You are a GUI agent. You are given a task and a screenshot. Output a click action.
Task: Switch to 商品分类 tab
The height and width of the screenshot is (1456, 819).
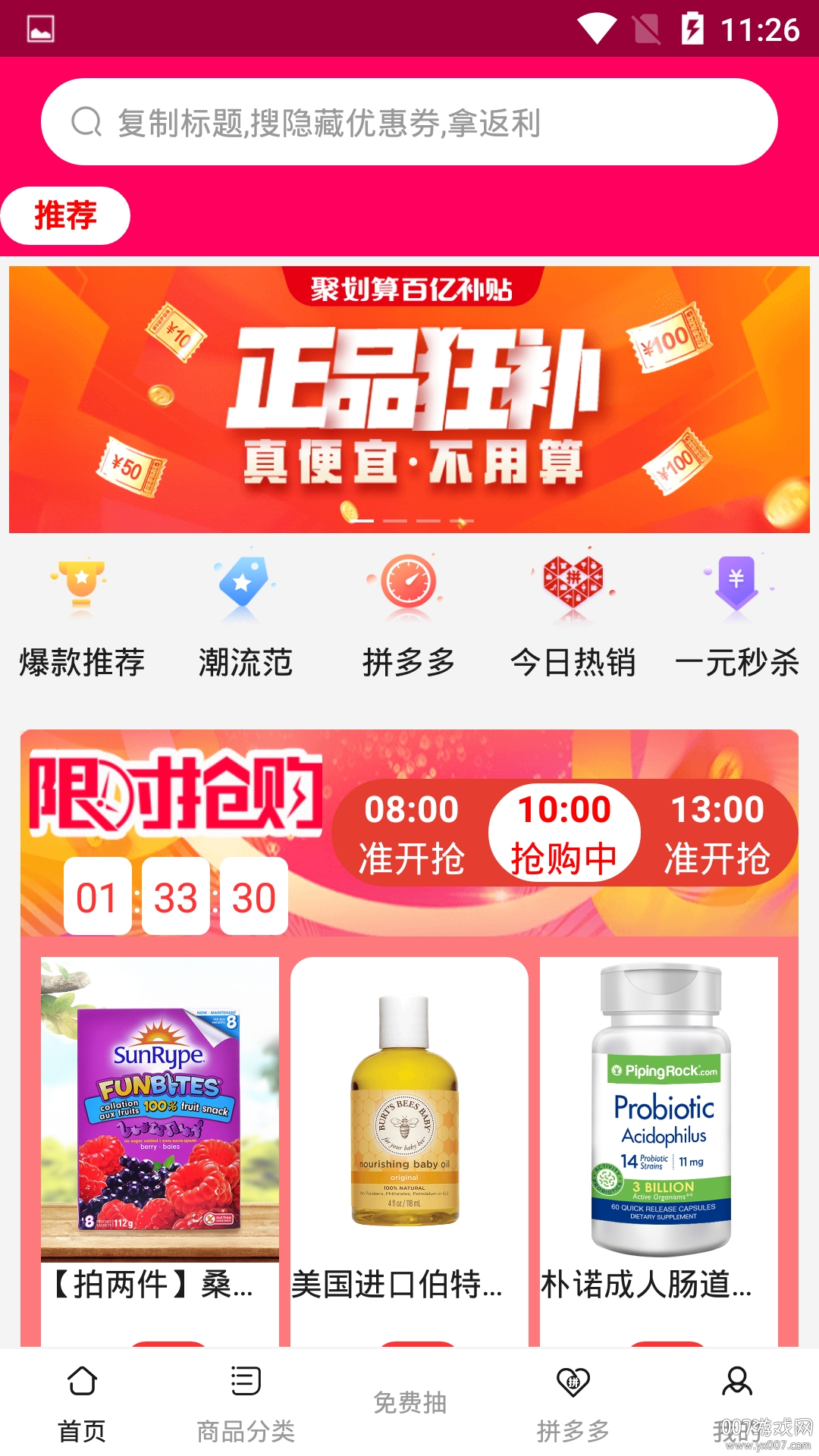246,1402
